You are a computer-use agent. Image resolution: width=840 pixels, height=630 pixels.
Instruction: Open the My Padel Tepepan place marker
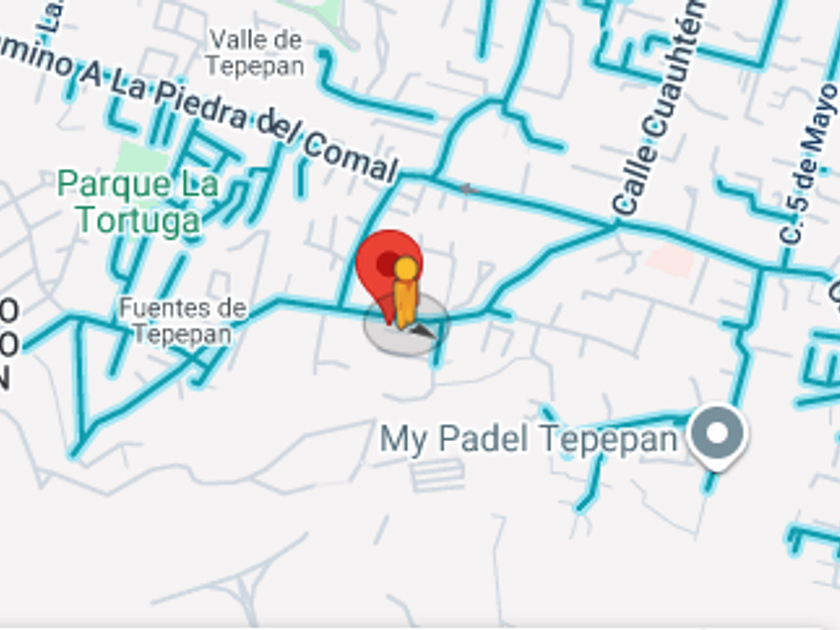(718, 434)
